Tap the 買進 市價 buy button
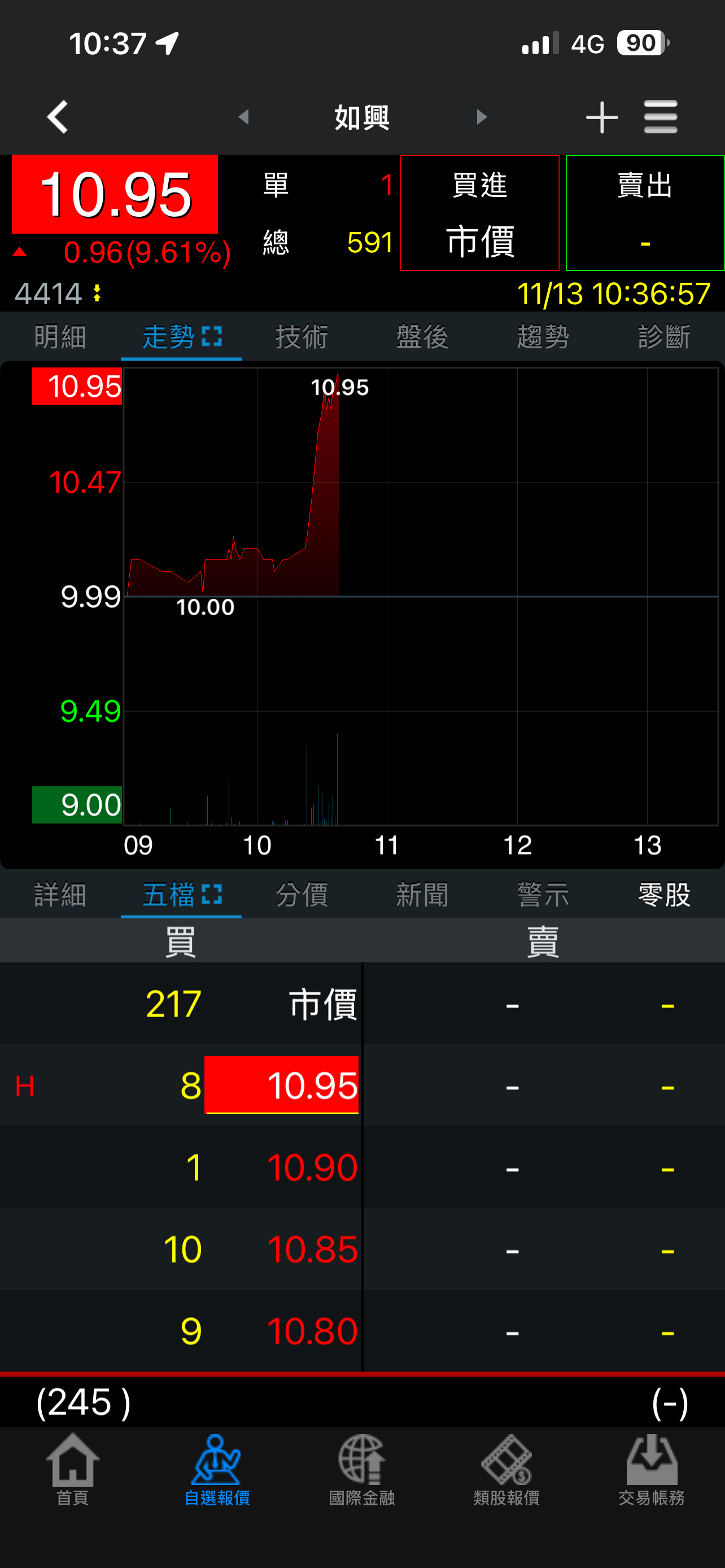 (480, 213)
